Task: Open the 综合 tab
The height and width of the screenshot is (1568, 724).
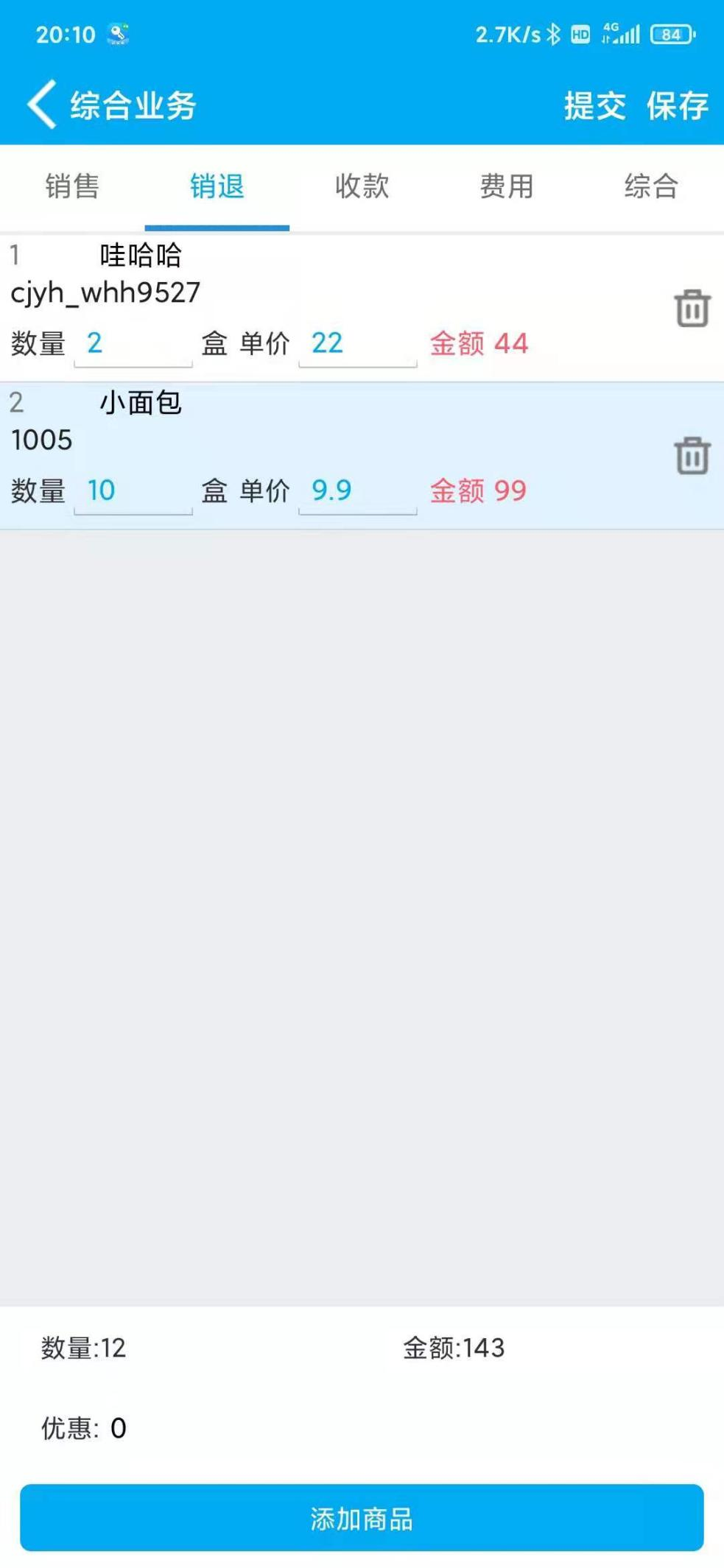Action: click(x=651, y=186)
